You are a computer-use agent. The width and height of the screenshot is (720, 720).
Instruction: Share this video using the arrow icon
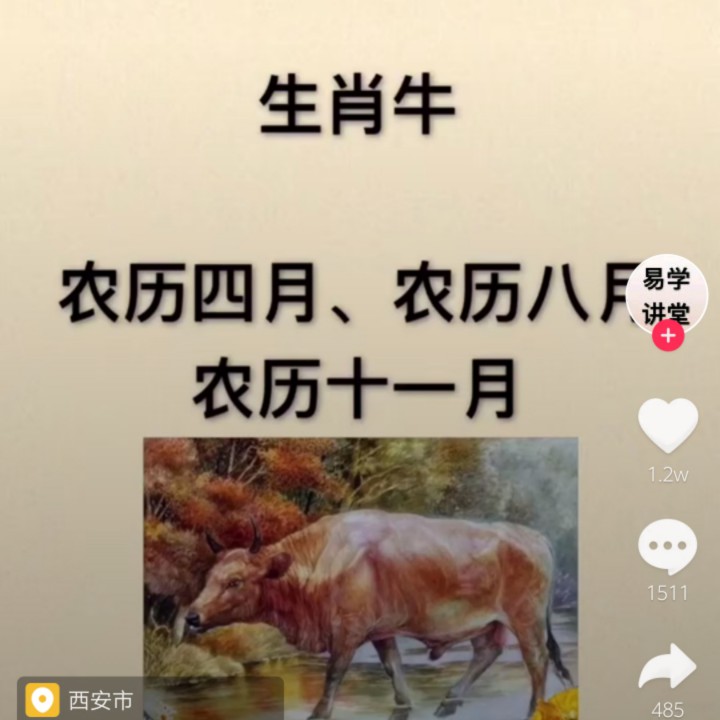point(667,667)
